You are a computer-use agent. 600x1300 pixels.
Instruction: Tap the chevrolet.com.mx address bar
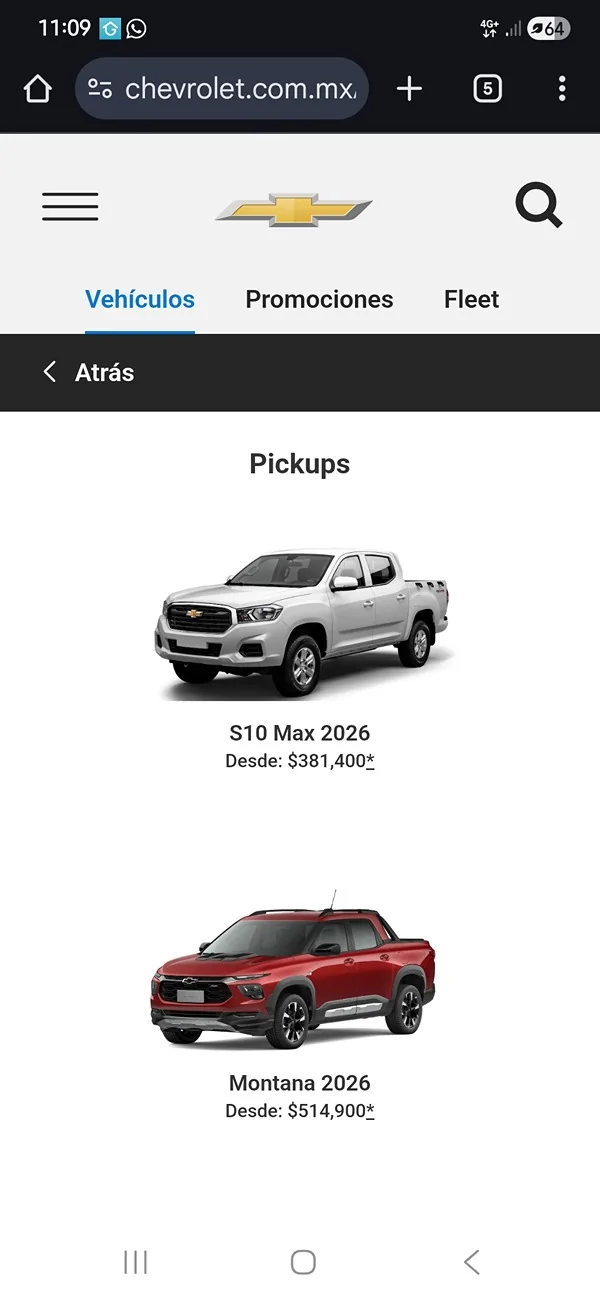[222, 89]
